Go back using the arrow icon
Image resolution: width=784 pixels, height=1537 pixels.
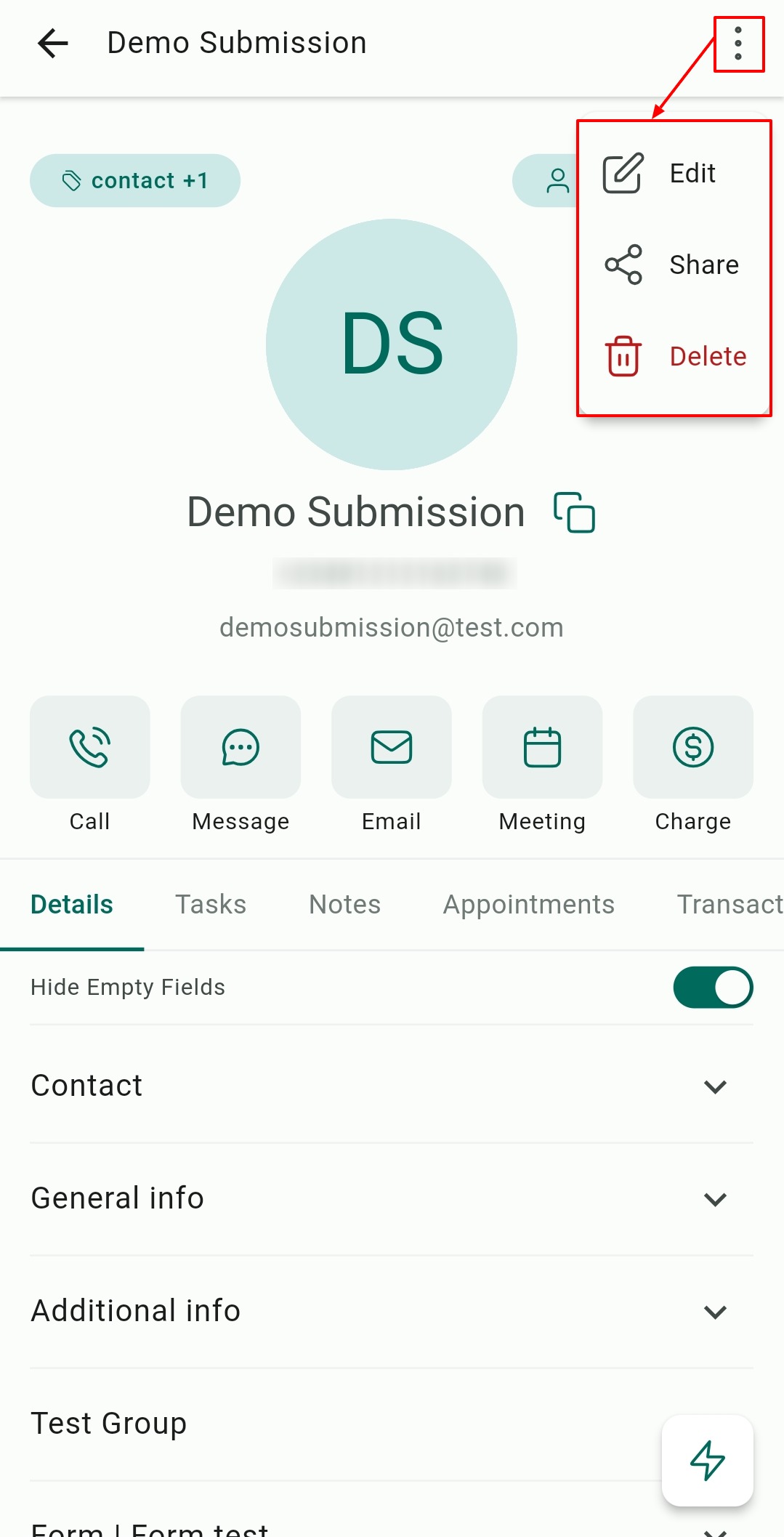point(53,44)
